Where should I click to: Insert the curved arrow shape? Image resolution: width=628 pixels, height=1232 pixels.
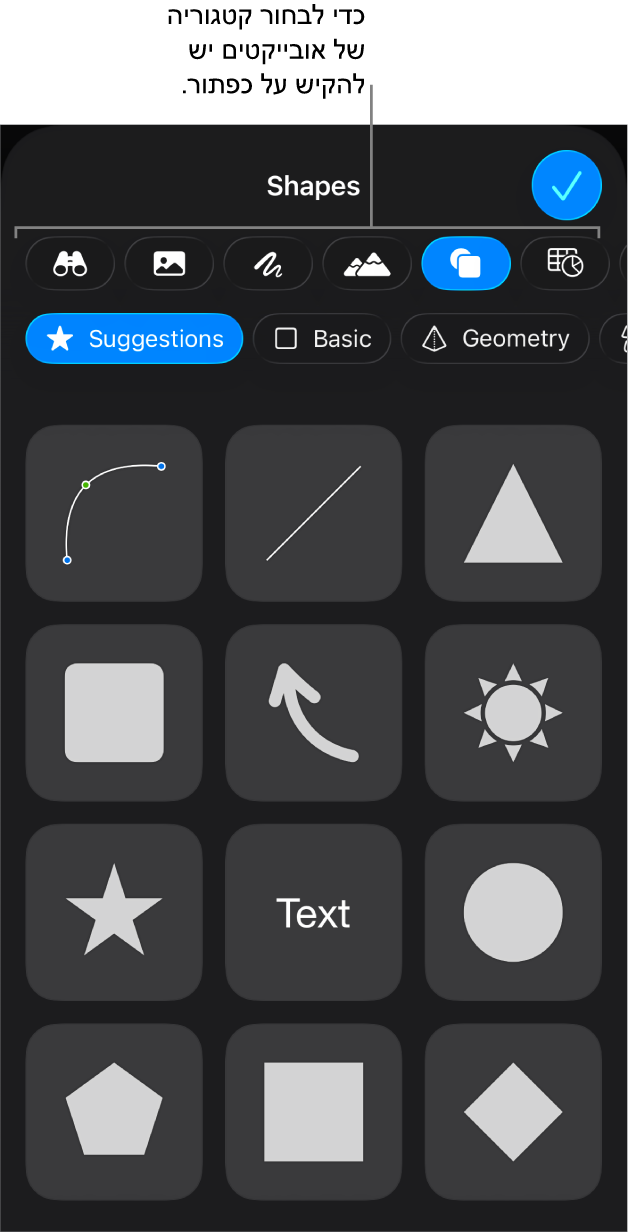(x=314, y=713)
